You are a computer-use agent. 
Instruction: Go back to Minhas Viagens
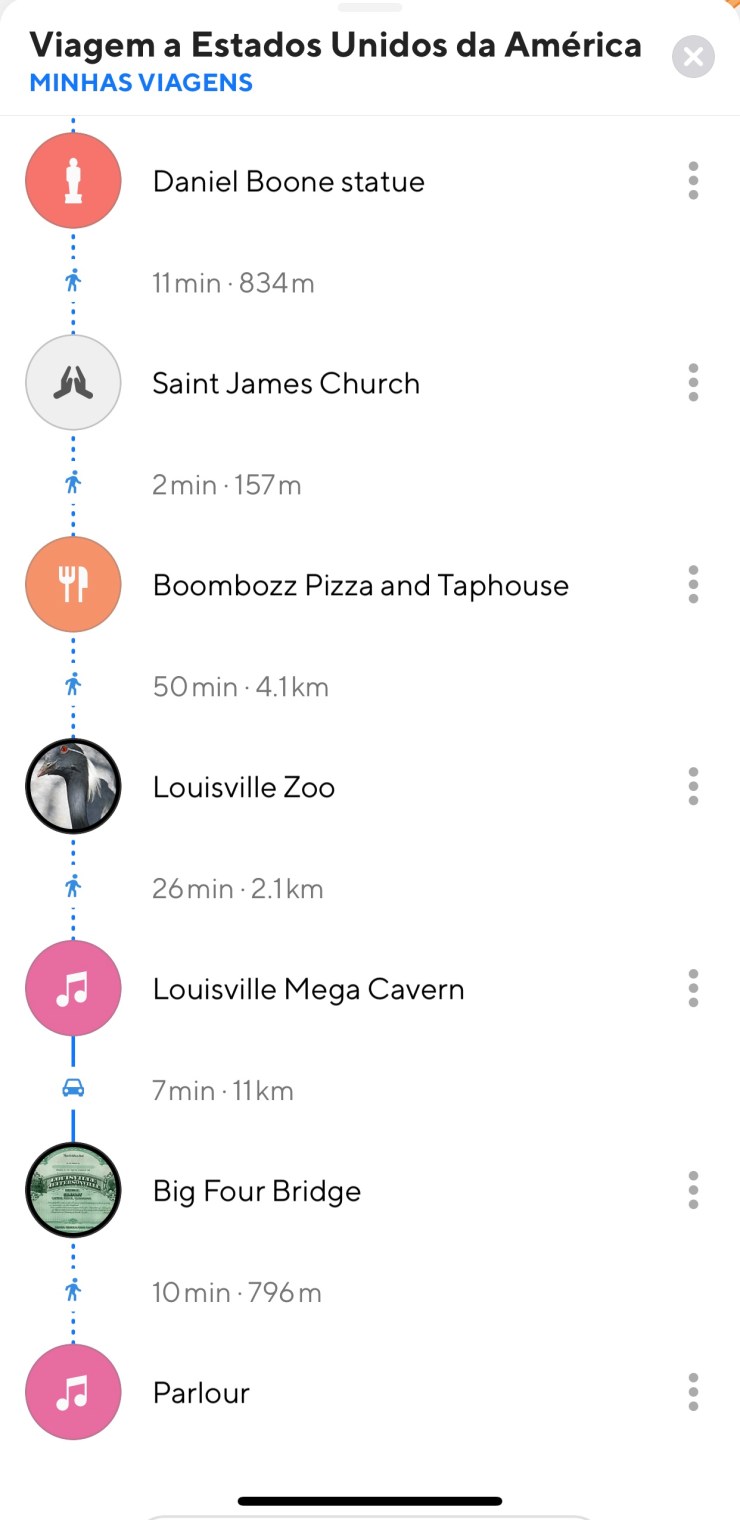(x=141, y=83)
